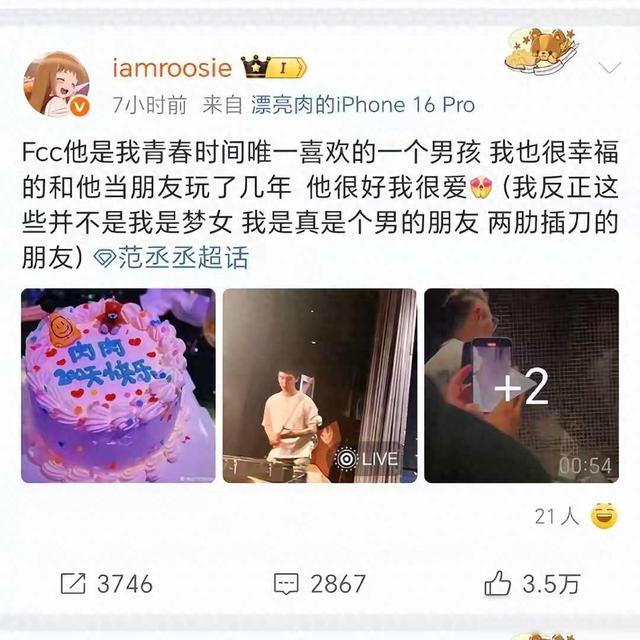Image resolution: width=640 pixels, height=640 pixels.
Task: Like the post with 3.5万 likes
Action: tap(531, 583)
